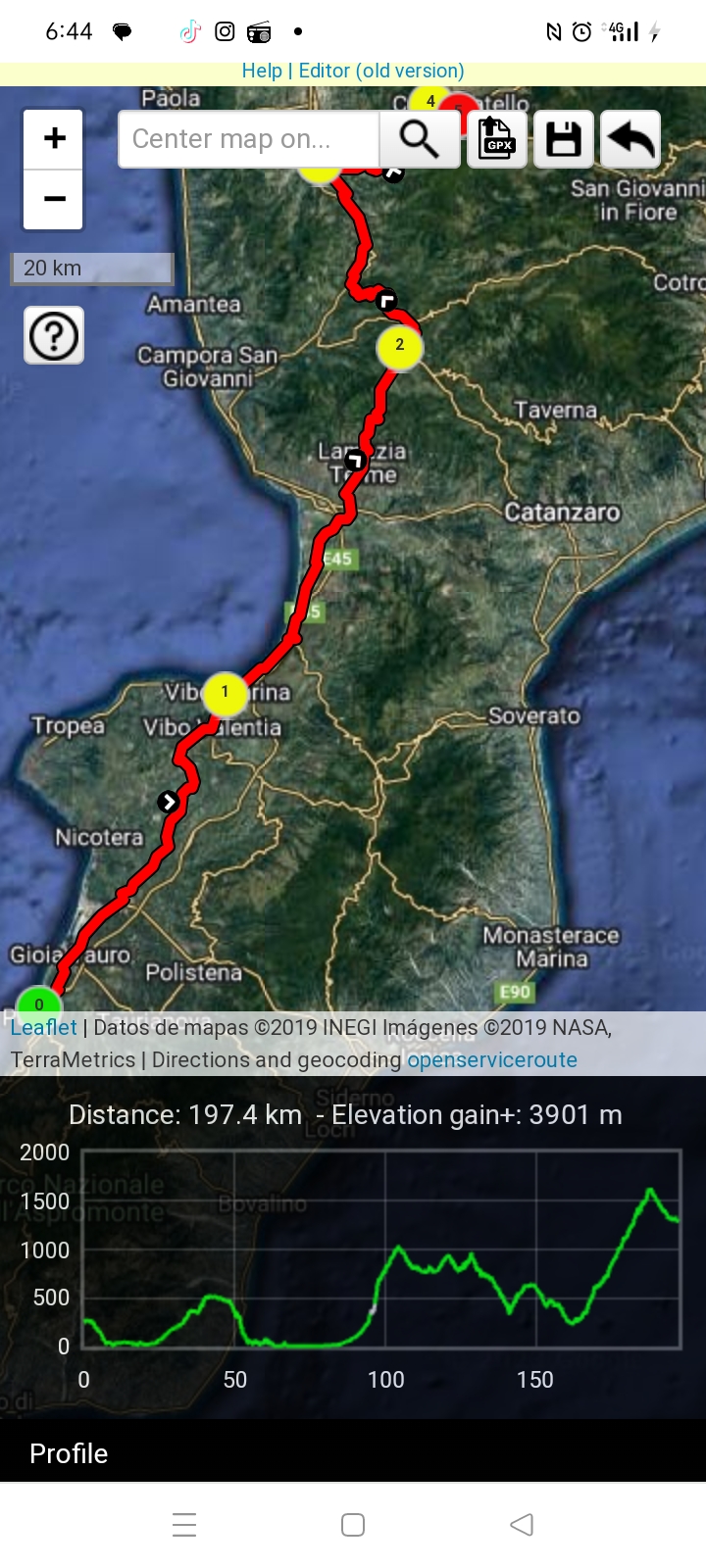706x1568 pixels.
Task: Open the Help link
Action: pos(262,71)
